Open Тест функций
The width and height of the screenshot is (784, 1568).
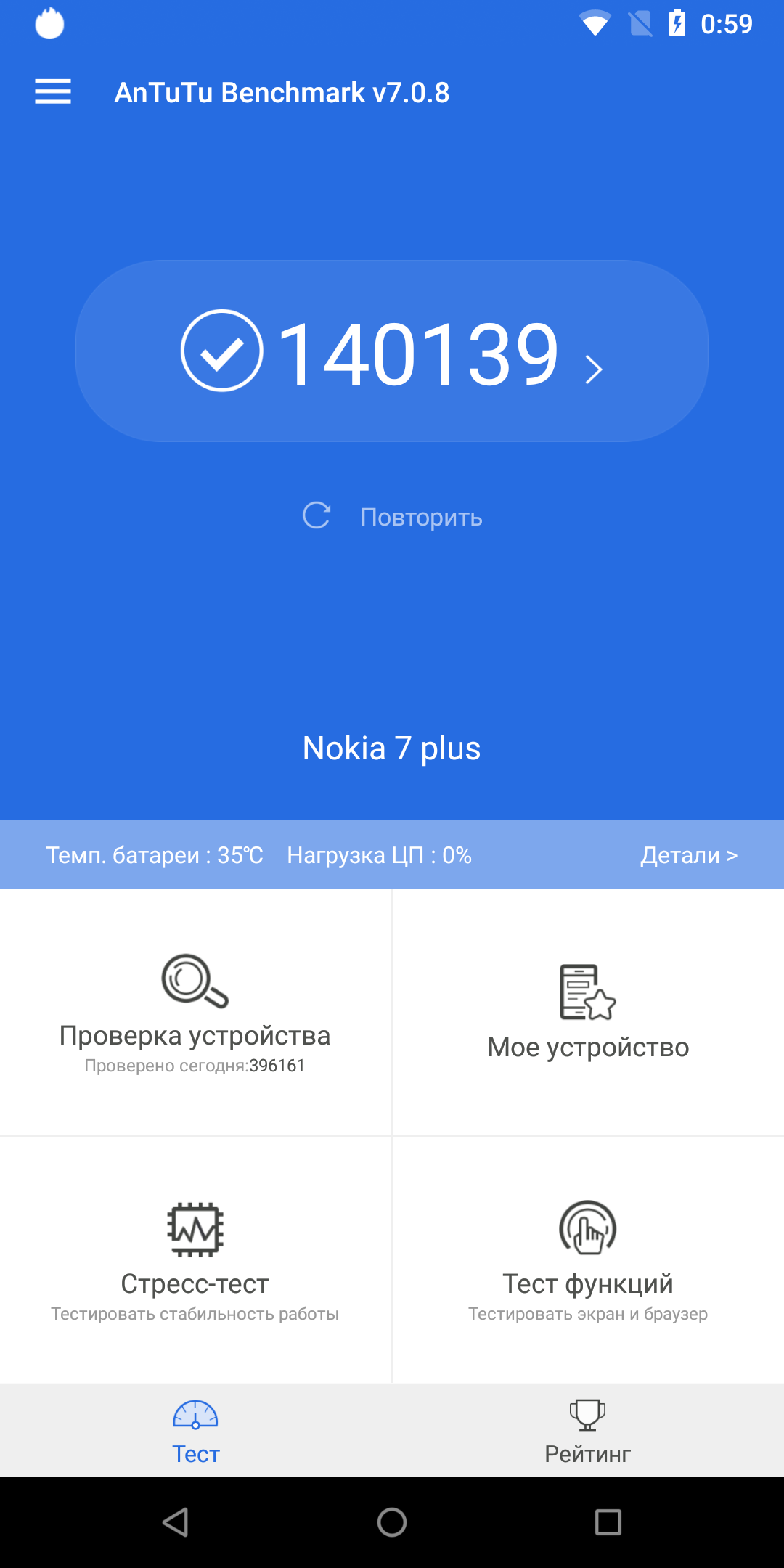(x=588, y=1259)
